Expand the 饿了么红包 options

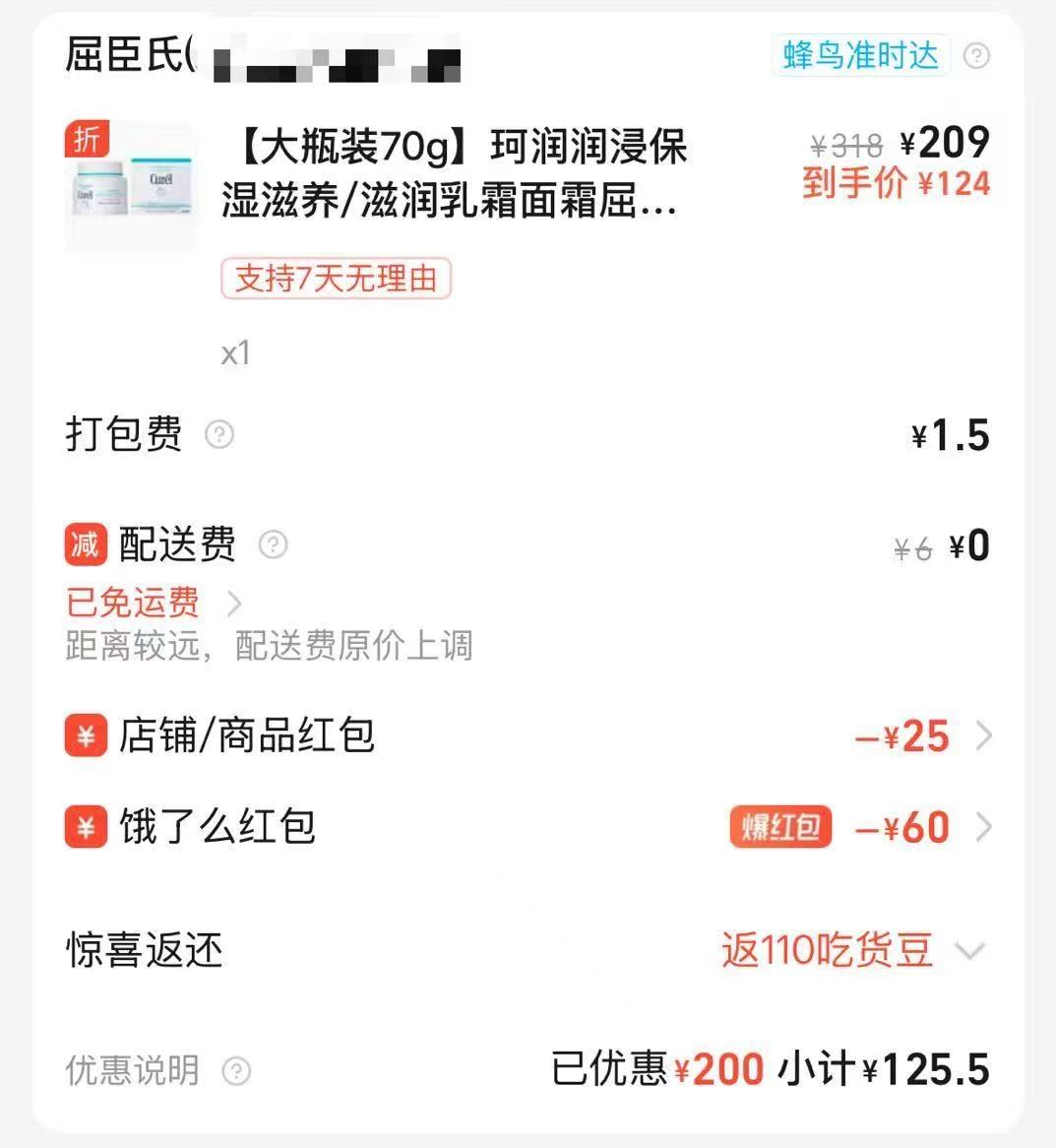click(x=983, y=828)
